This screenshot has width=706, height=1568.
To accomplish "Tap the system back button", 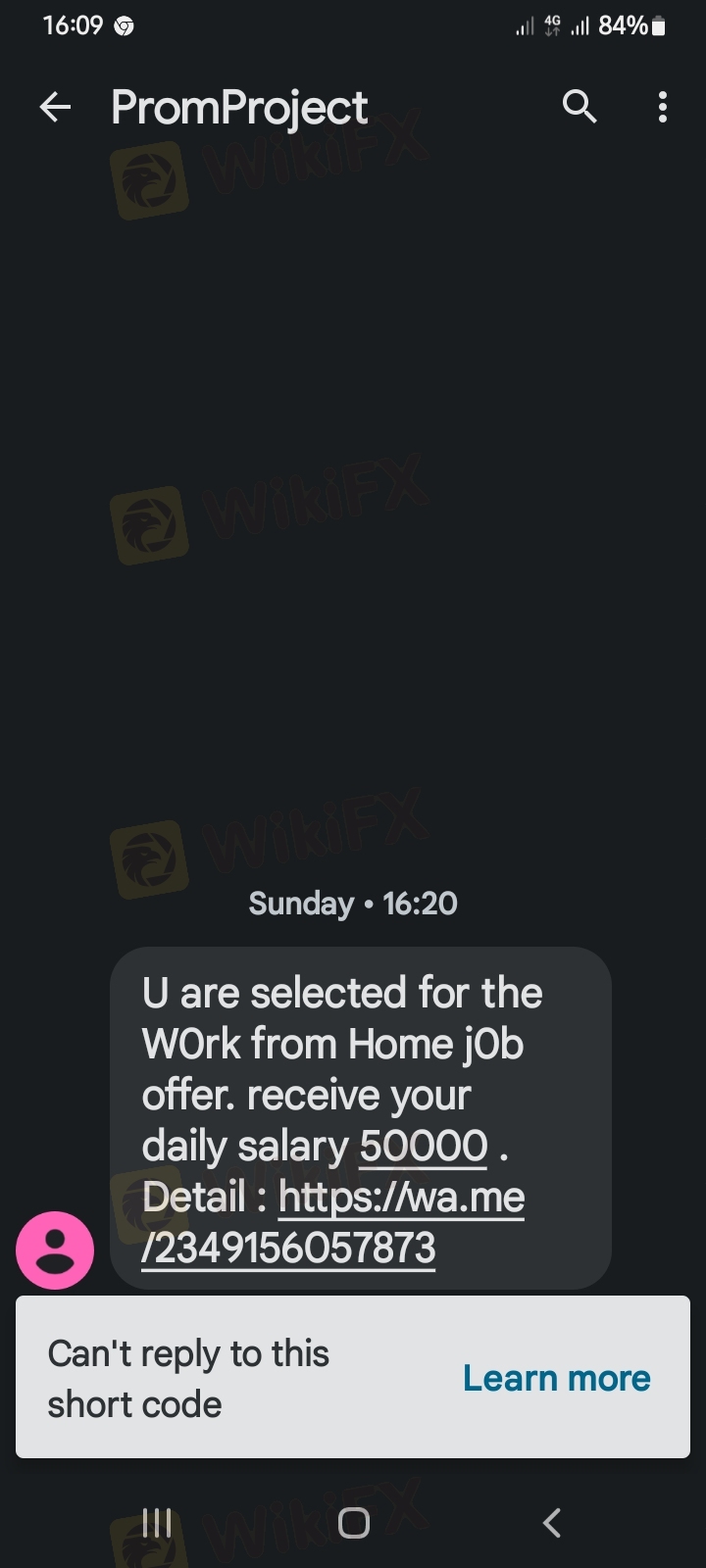I will coord(551,1522).
